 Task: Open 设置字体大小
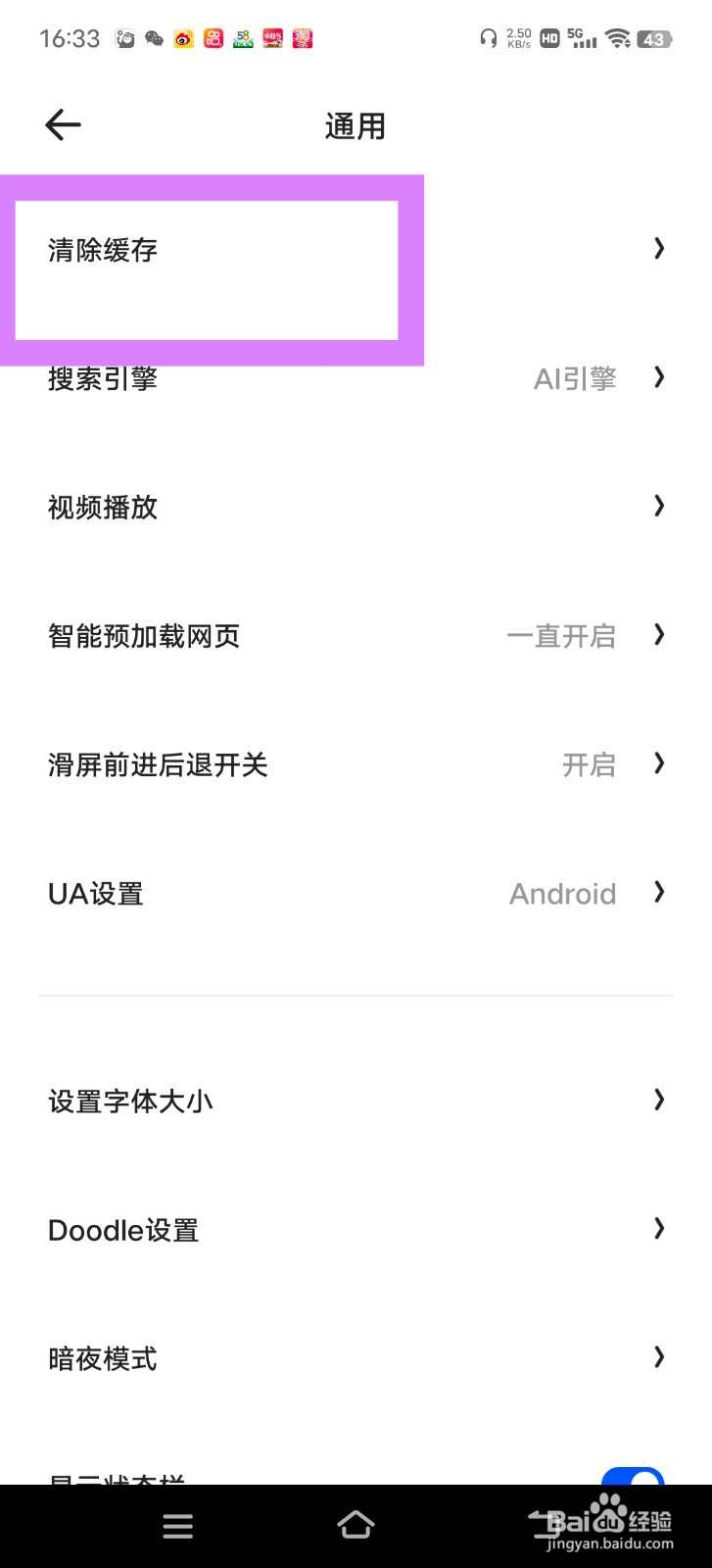tap(356, 1101)
